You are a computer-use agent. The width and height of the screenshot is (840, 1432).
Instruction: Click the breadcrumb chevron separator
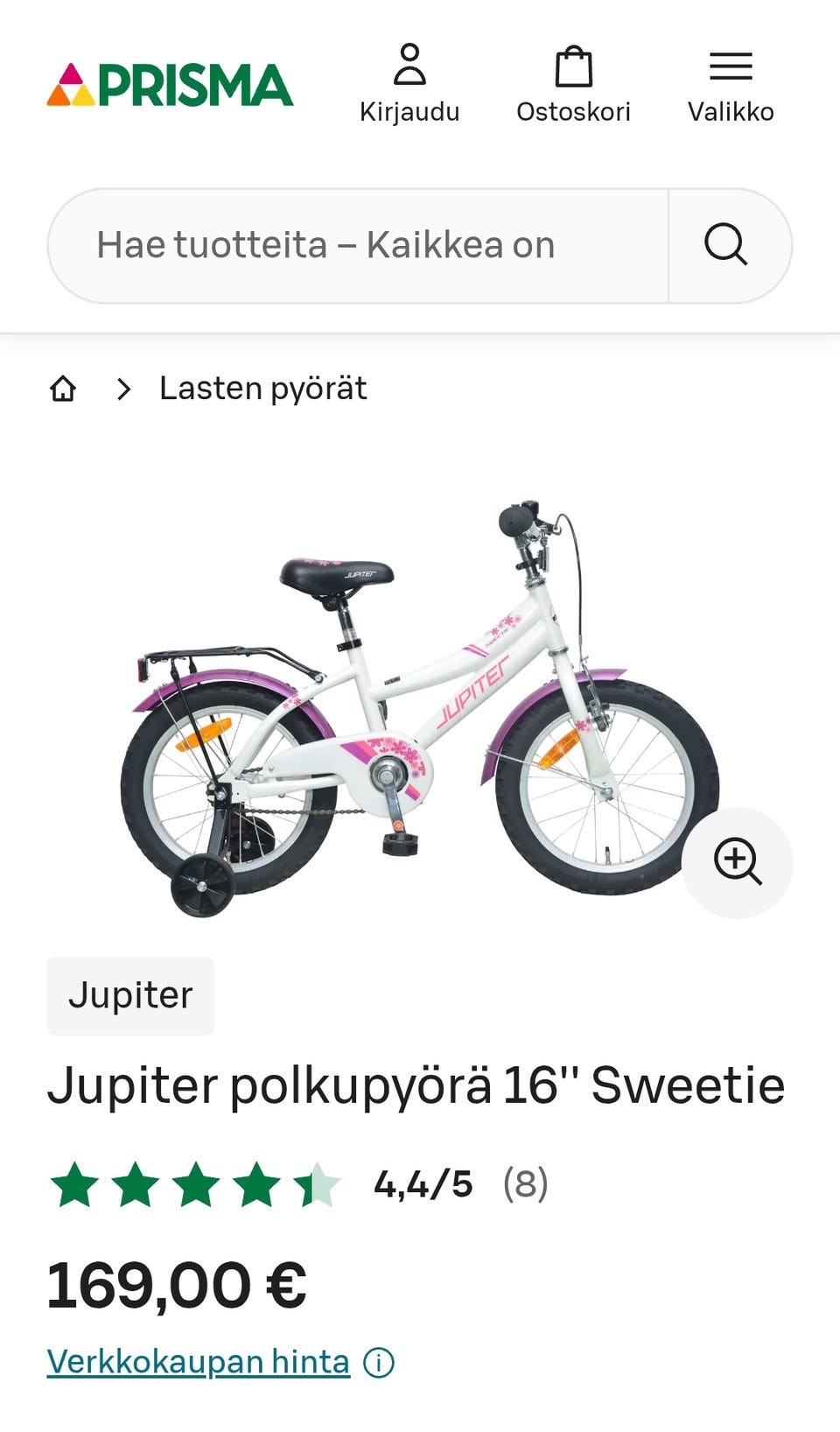click(x=122, y=388)
